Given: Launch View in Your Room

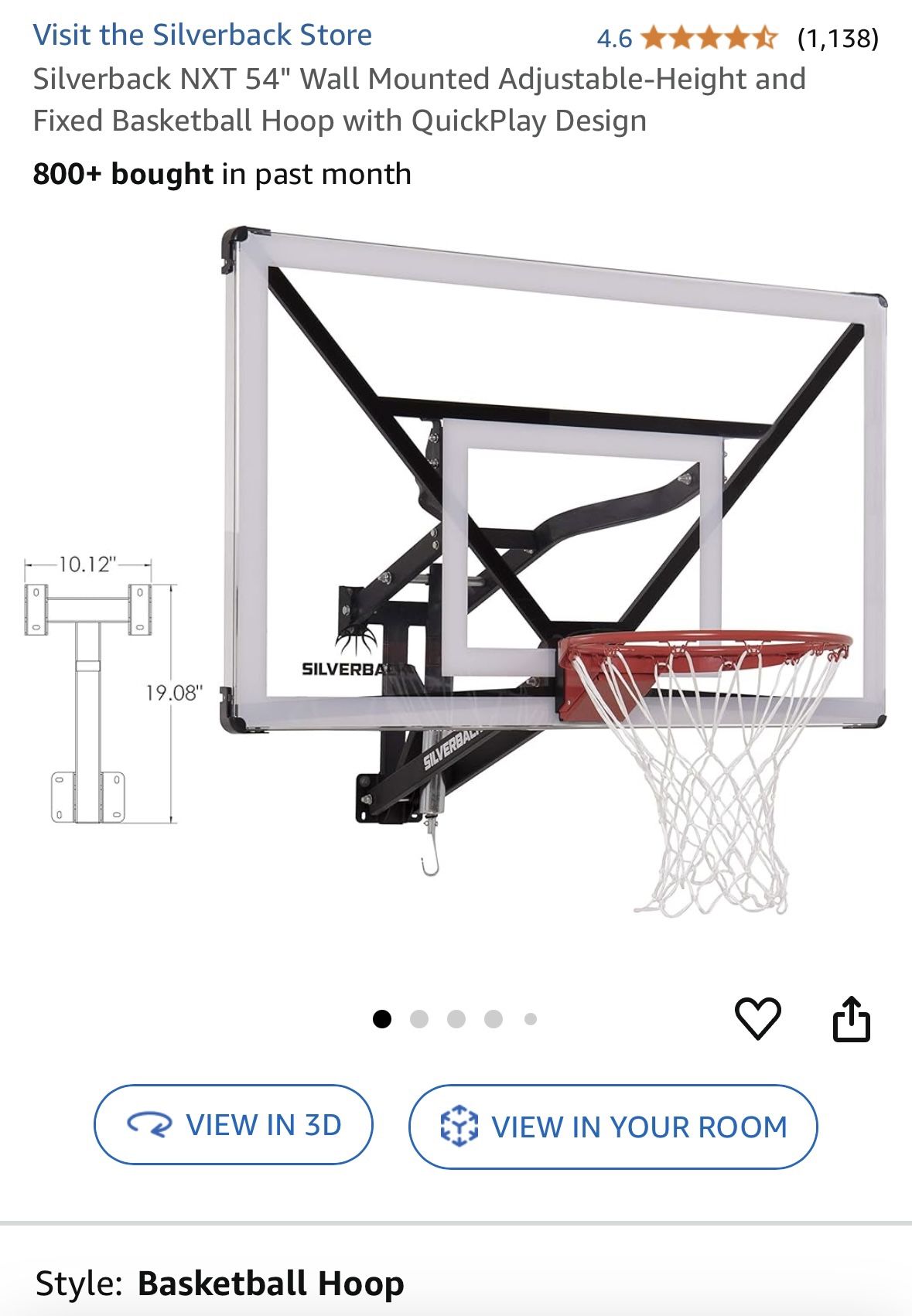Looking at the screenshot, I should pos(613,1127).
